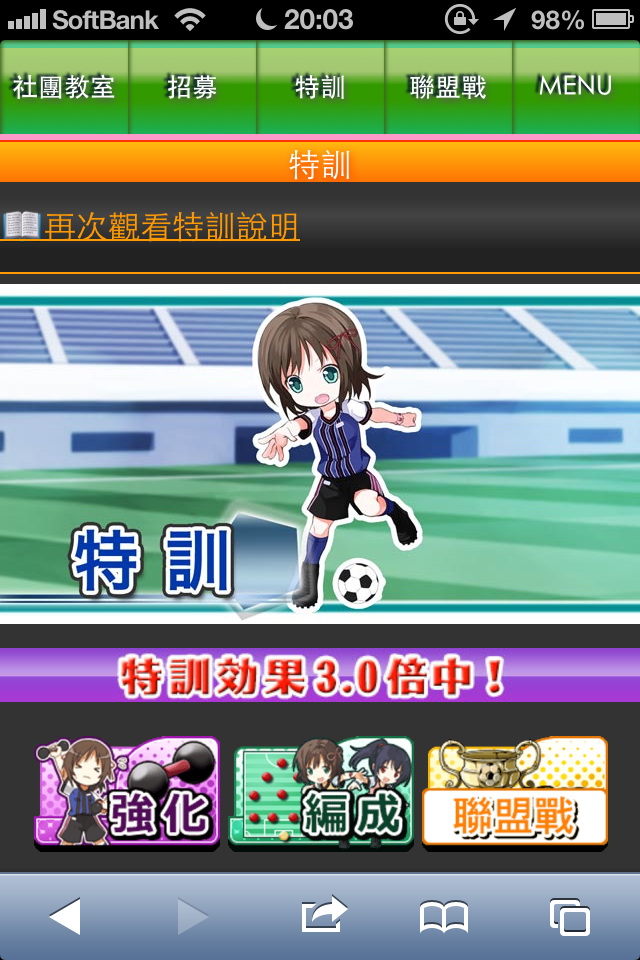Viewport: 640px width, 960px height.
Task: Go to the 聯盟戰 tab in top bar
Action: (448, 87)
